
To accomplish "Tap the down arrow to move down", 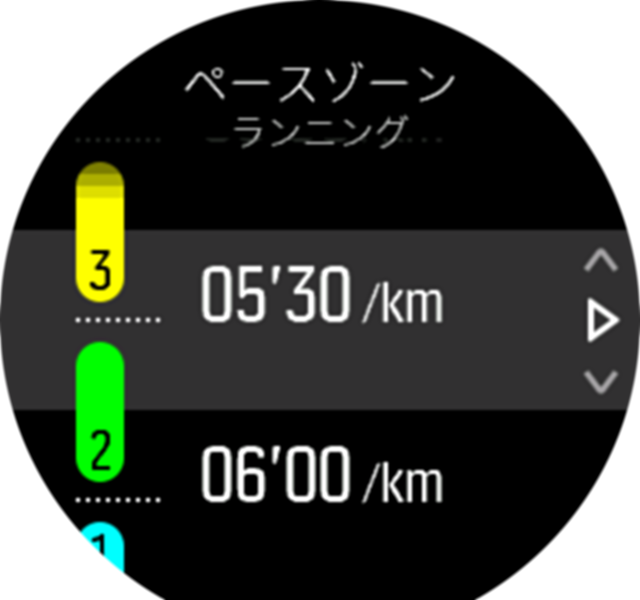I will click(600, 380).
